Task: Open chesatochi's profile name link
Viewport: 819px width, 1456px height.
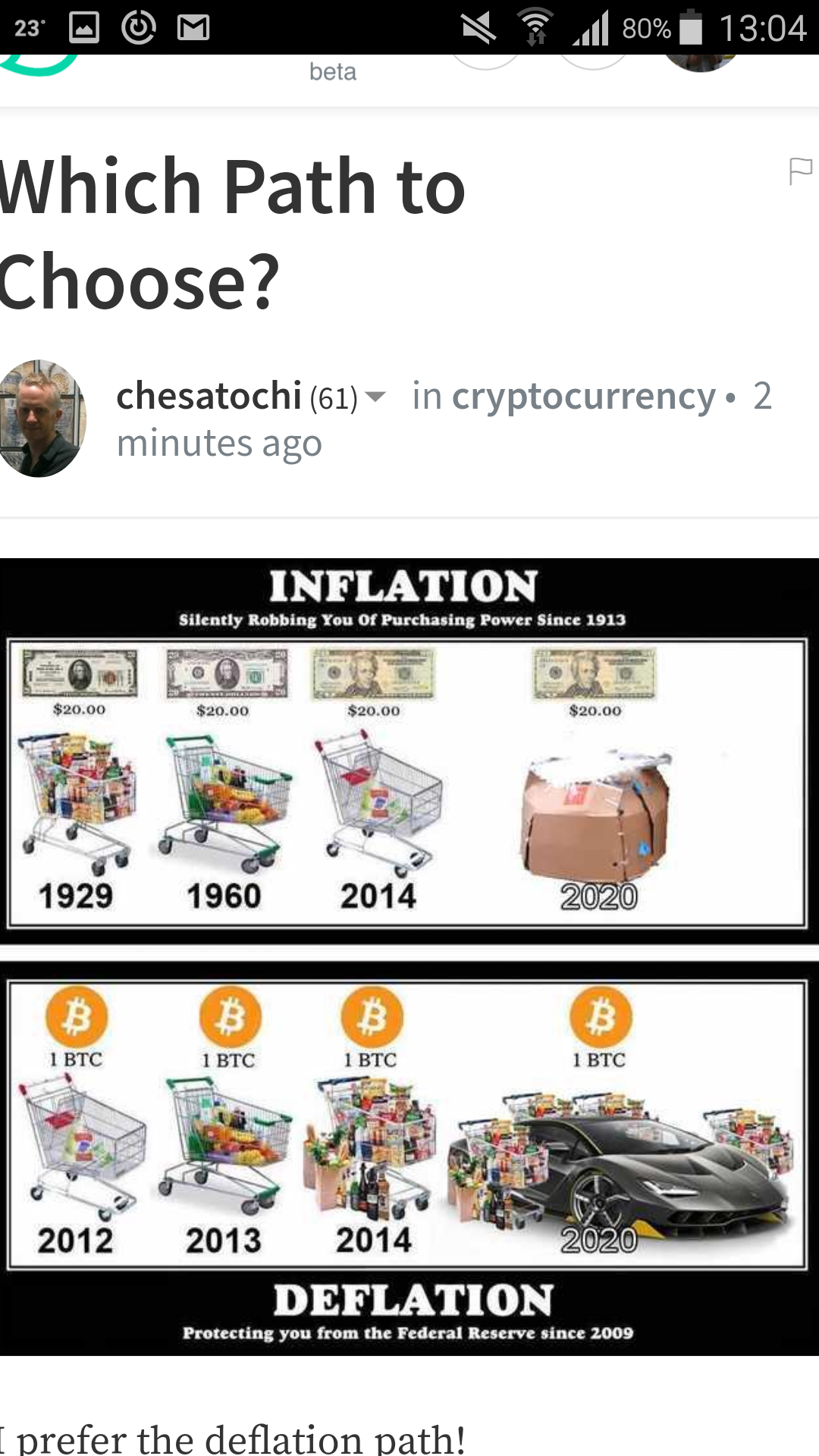Action: click(x=209, y=396)
